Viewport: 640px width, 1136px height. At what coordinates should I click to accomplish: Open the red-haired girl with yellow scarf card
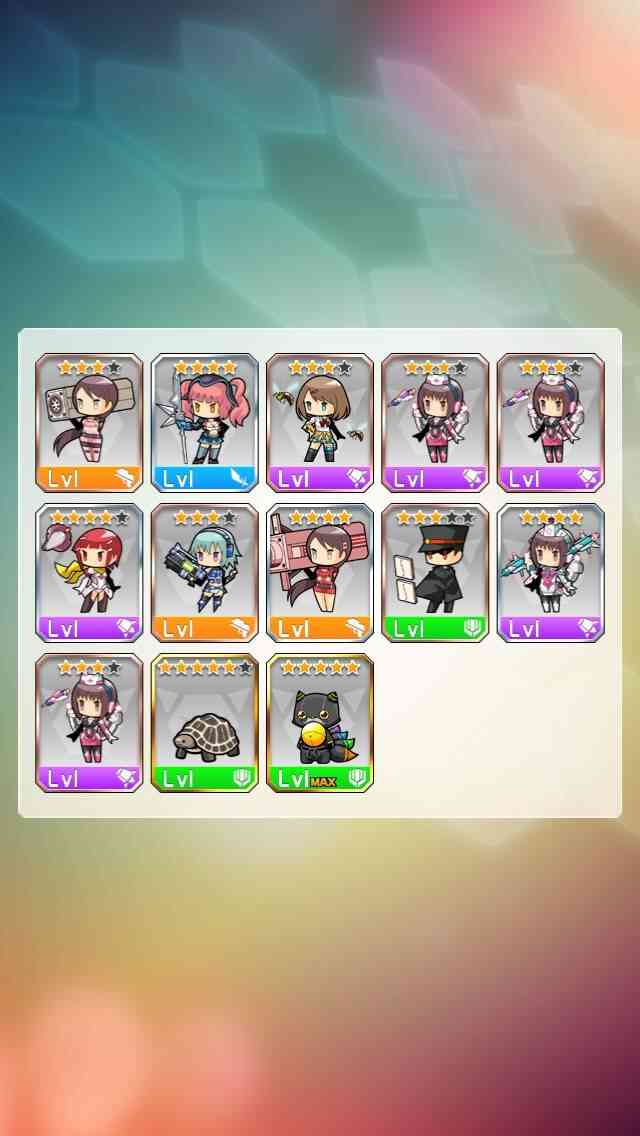click(89, 573)
